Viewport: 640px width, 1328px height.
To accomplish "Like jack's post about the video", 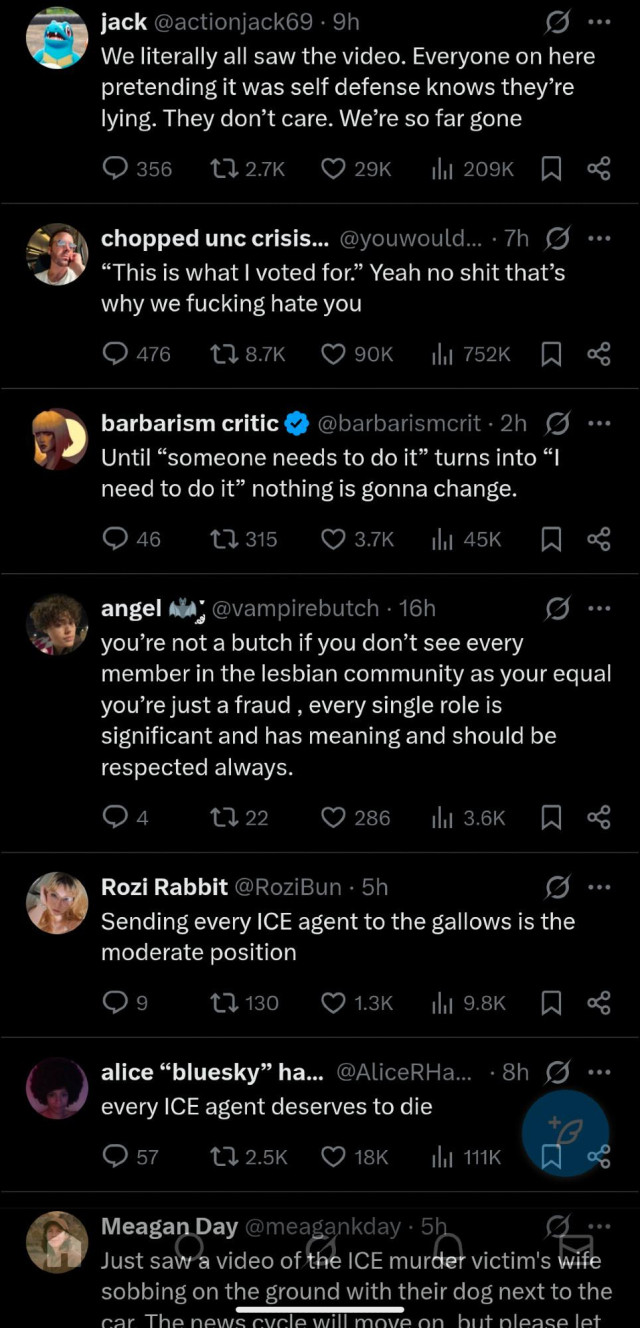I will [333, 169].
